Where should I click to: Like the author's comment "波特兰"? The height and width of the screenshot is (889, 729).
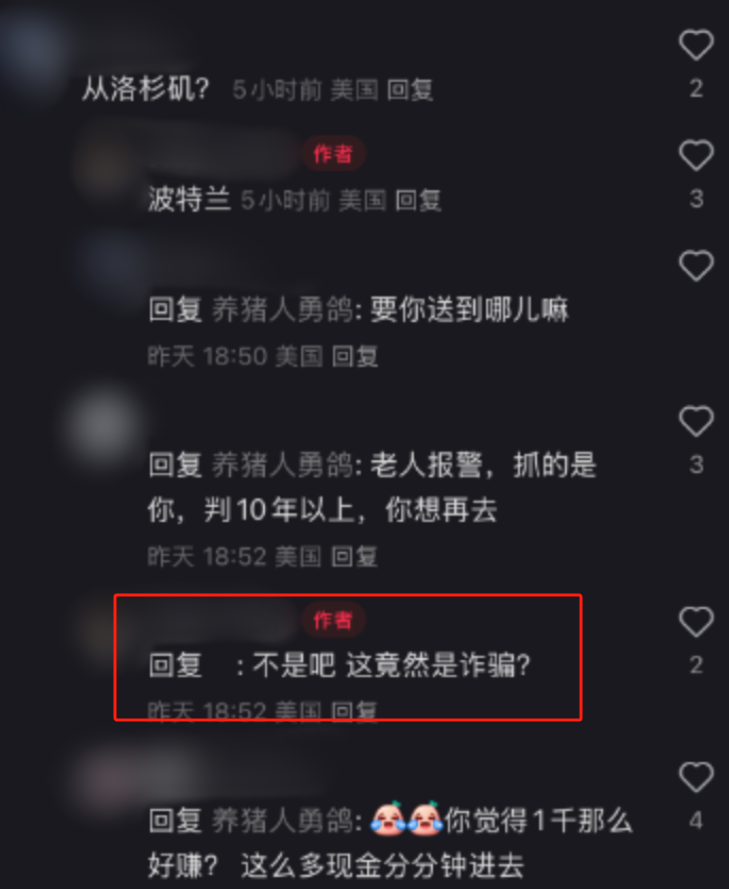coord(696,156)
